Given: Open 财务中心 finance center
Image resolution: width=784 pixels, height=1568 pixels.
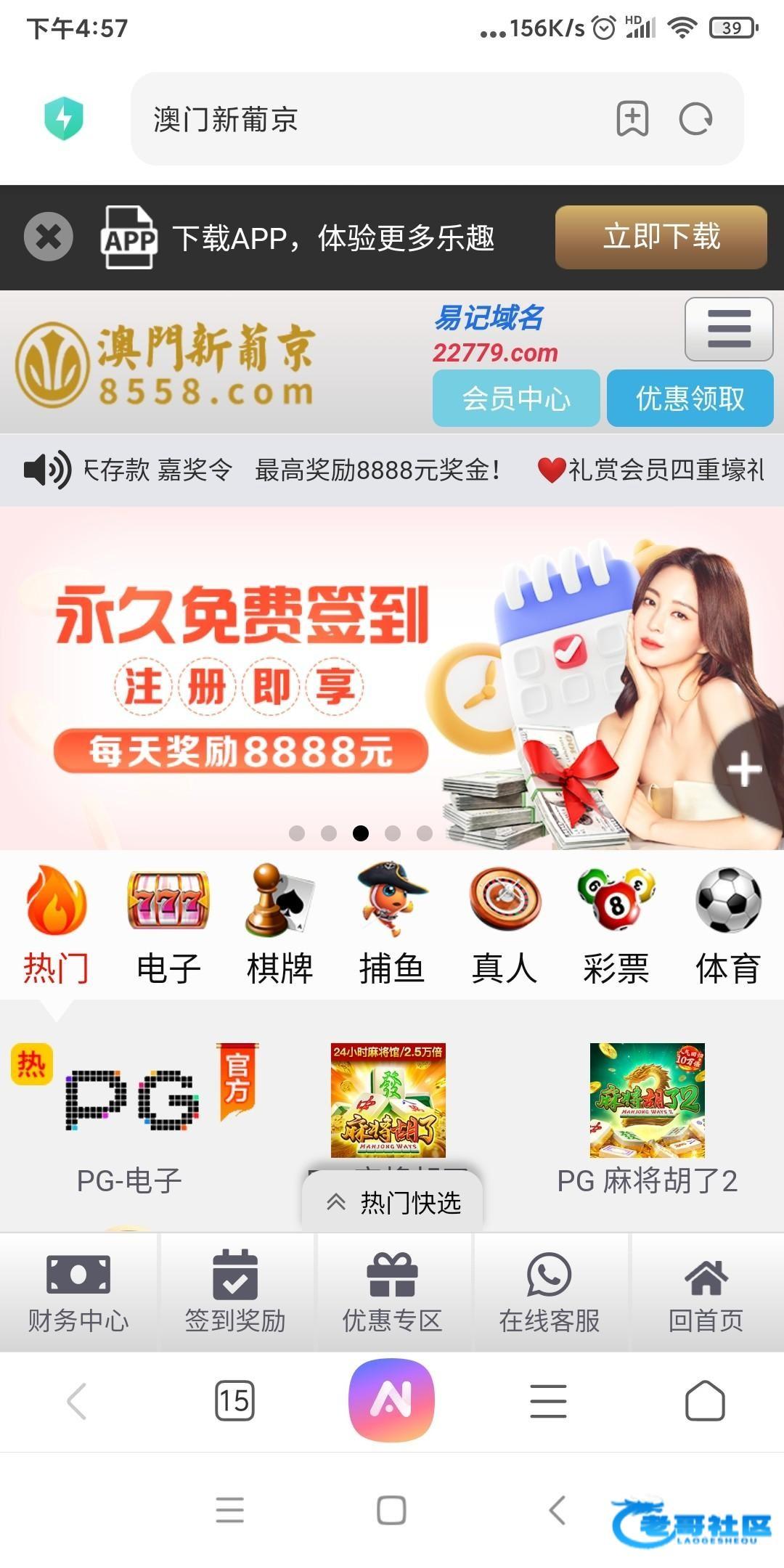Looking at the screenshot, I should click(x=78, y=1293).
